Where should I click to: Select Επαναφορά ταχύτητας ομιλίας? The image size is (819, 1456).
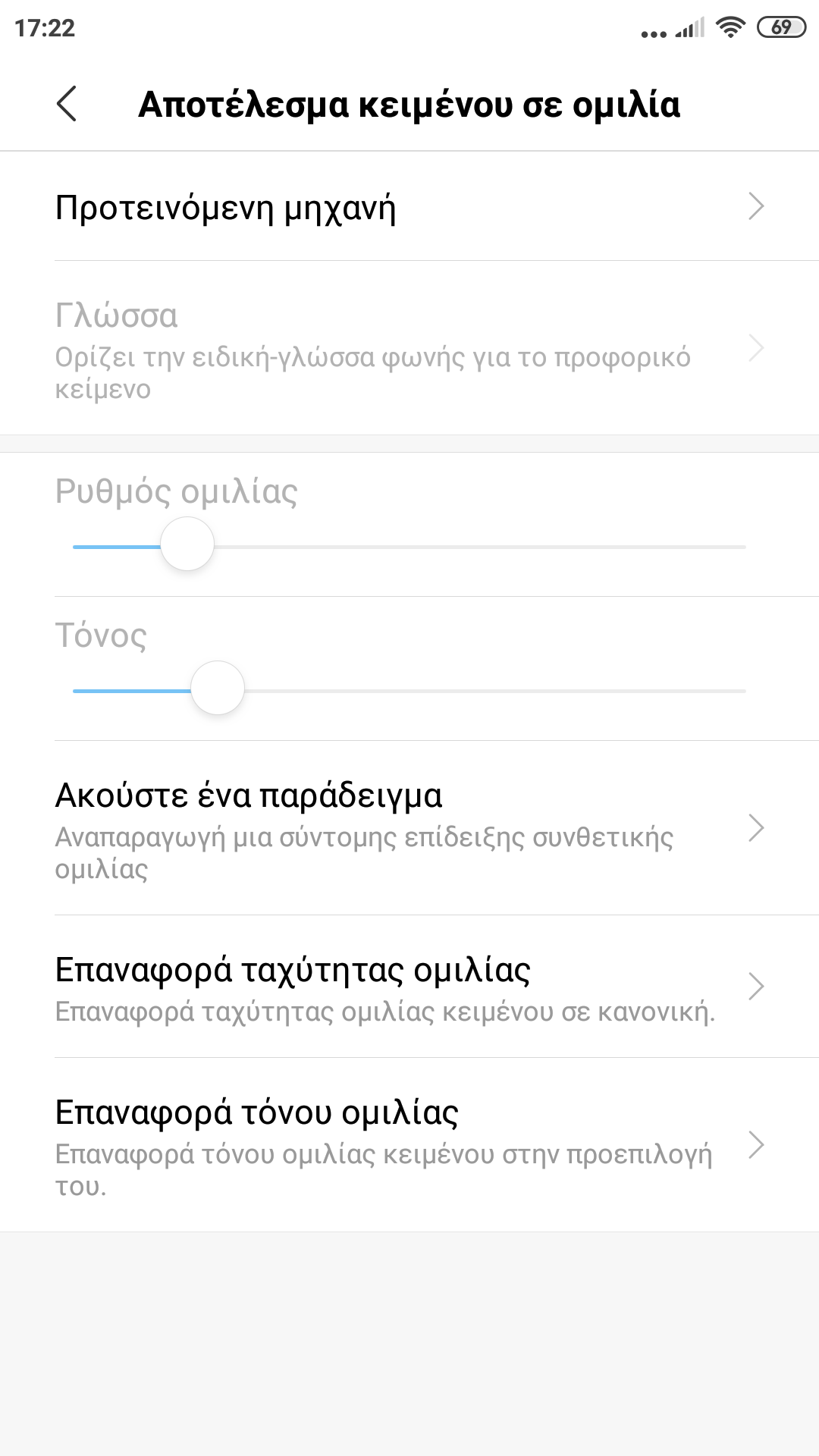[409, 987]
